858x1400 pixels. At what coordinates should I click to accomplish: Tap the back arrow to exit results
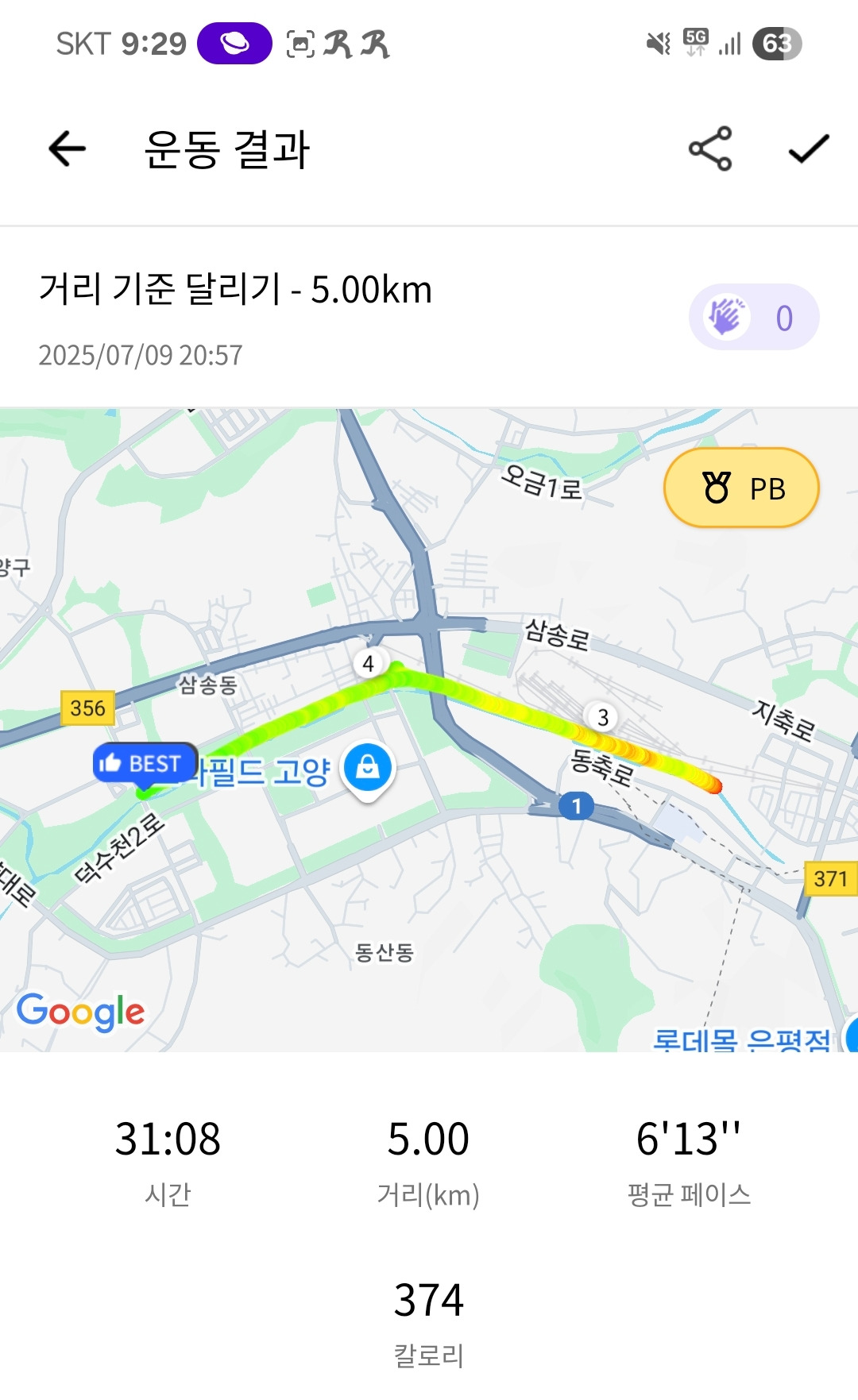pos(66,147)
